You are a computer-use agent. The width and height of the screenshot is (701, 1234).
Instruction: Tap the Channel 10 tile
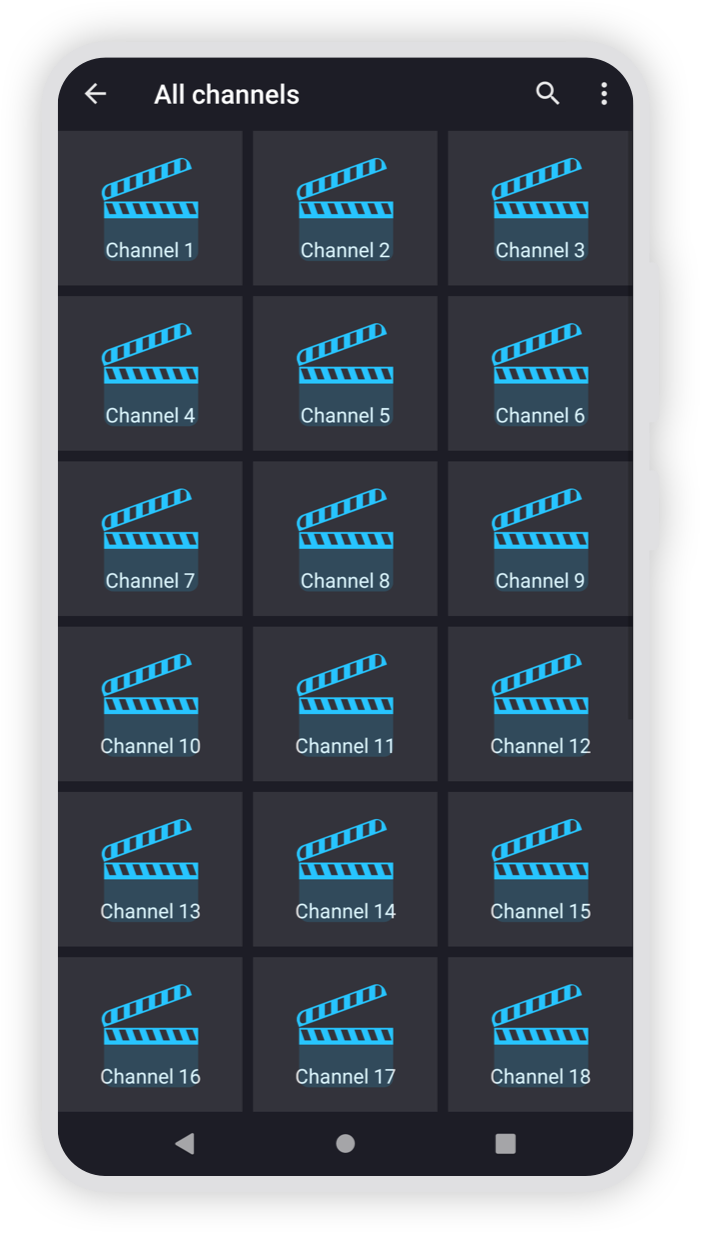[x=150, y=704]
